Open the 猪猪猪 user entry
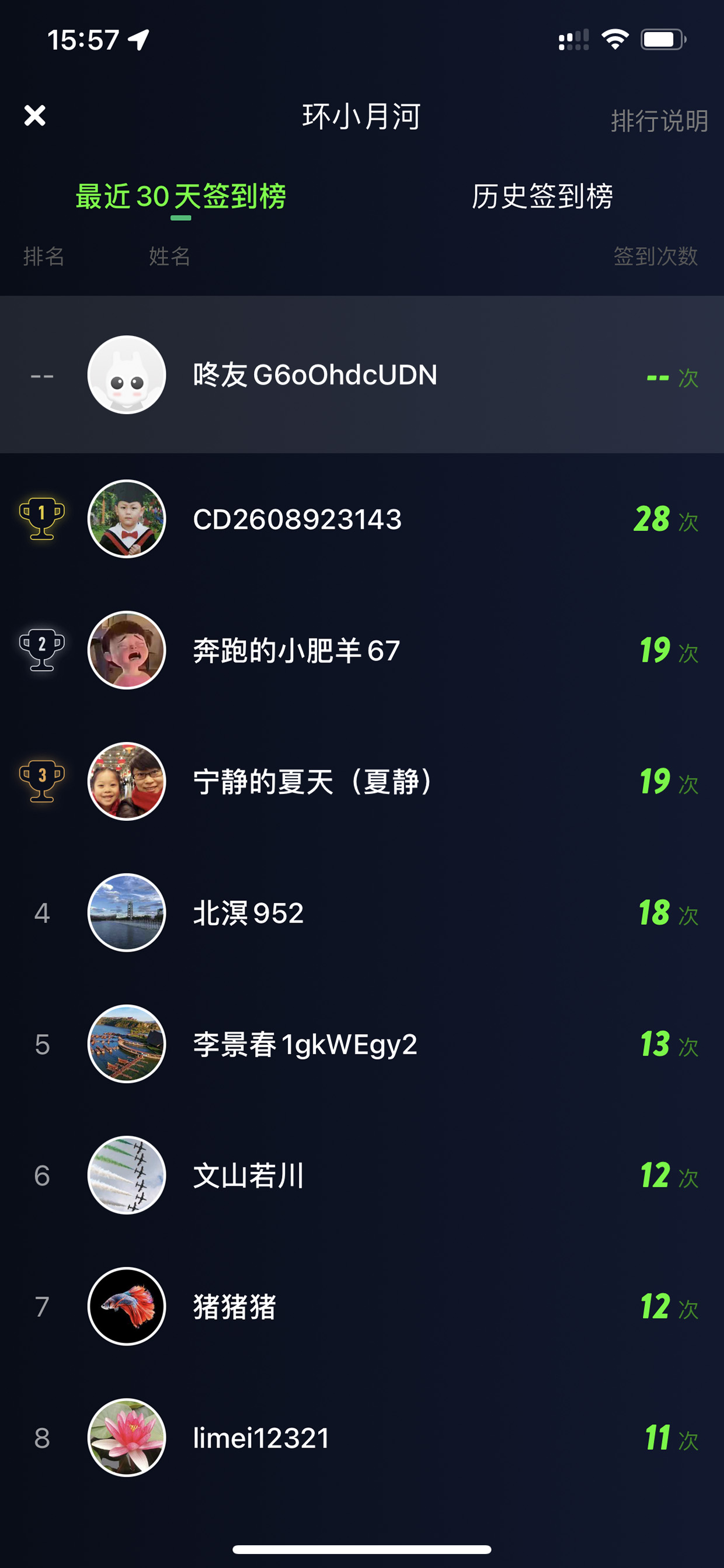 [362, 1306]
